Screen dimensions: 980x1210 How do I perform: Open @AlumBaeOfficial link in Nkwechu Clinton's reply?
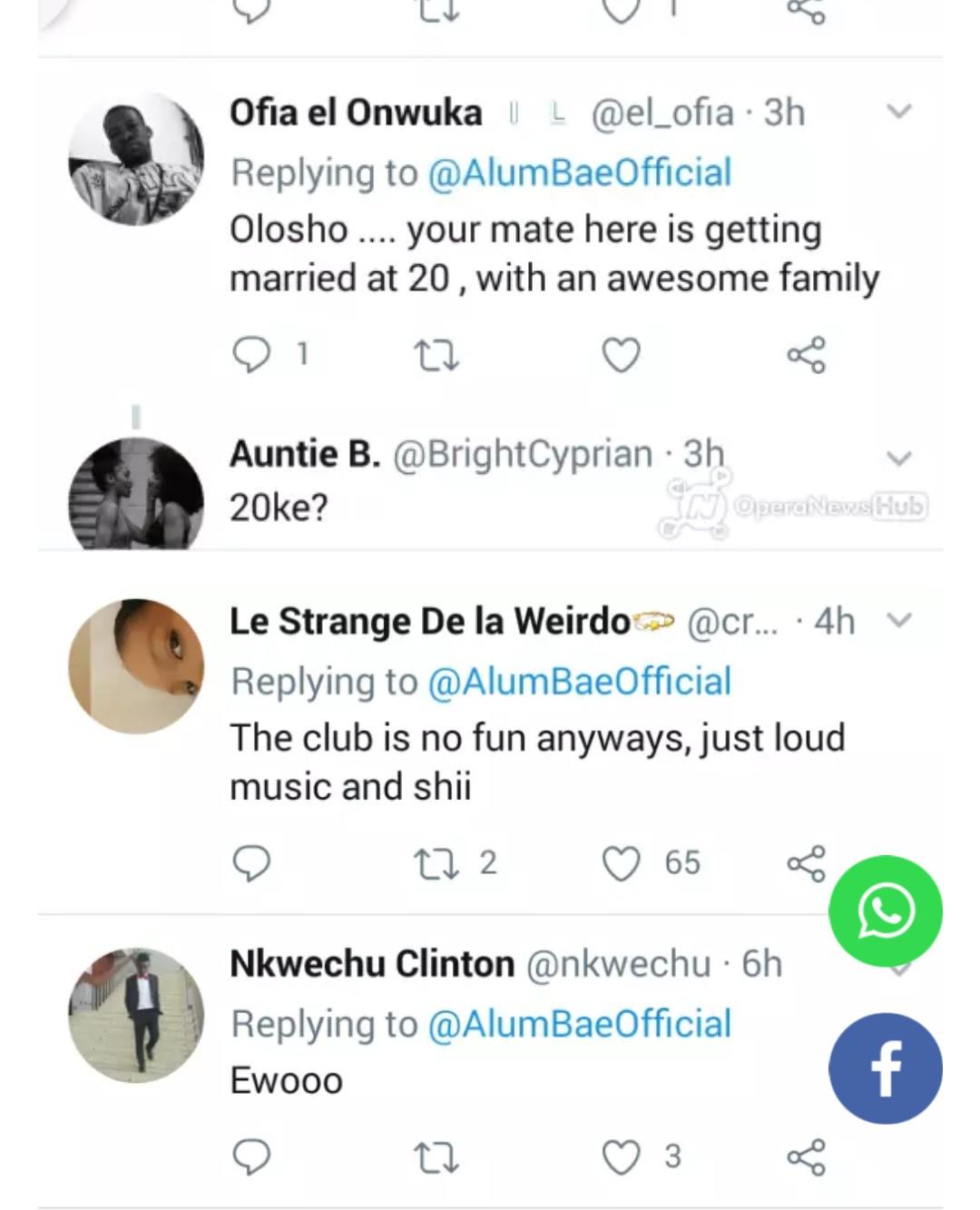[x=579, y=1024]
